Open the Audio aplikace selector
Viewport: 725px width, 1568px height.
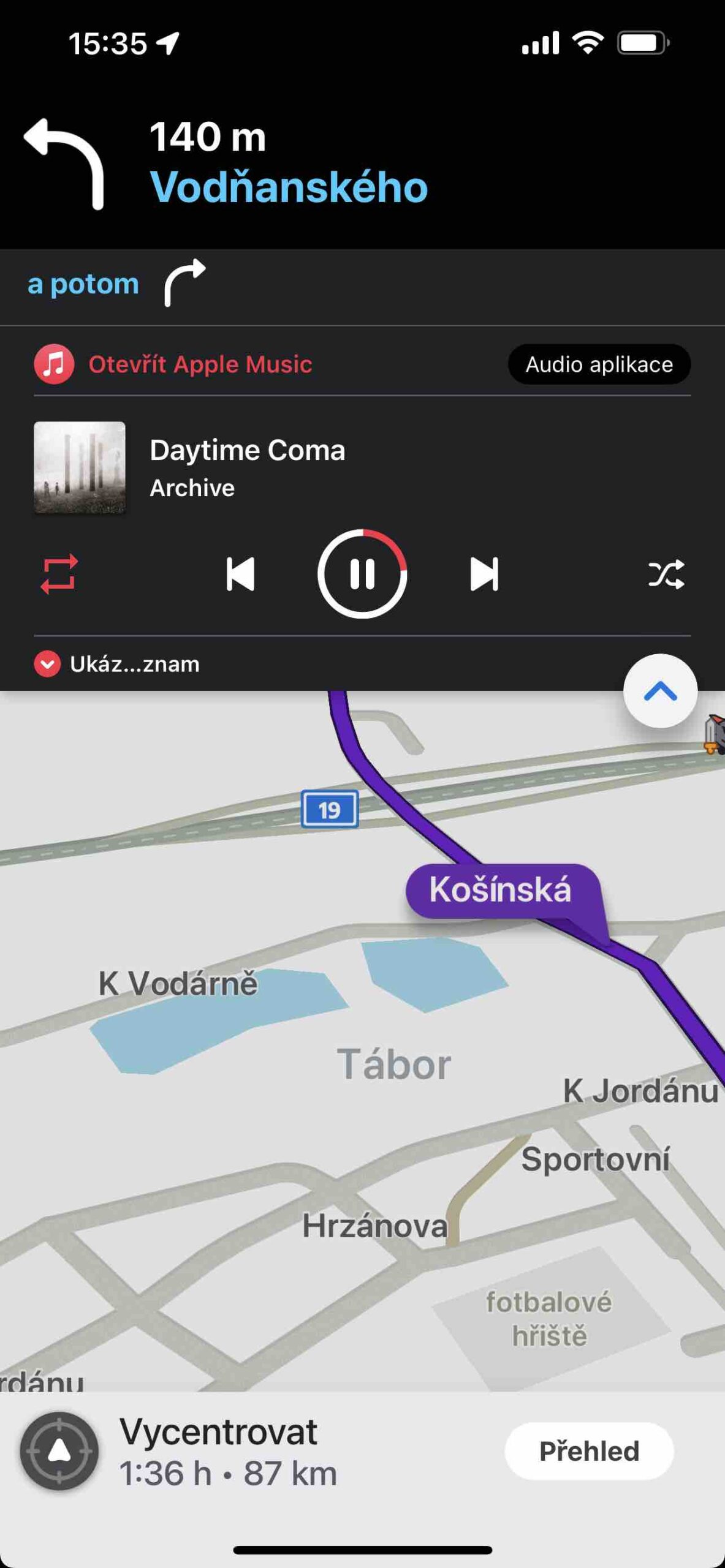click(x=599, y=364)
